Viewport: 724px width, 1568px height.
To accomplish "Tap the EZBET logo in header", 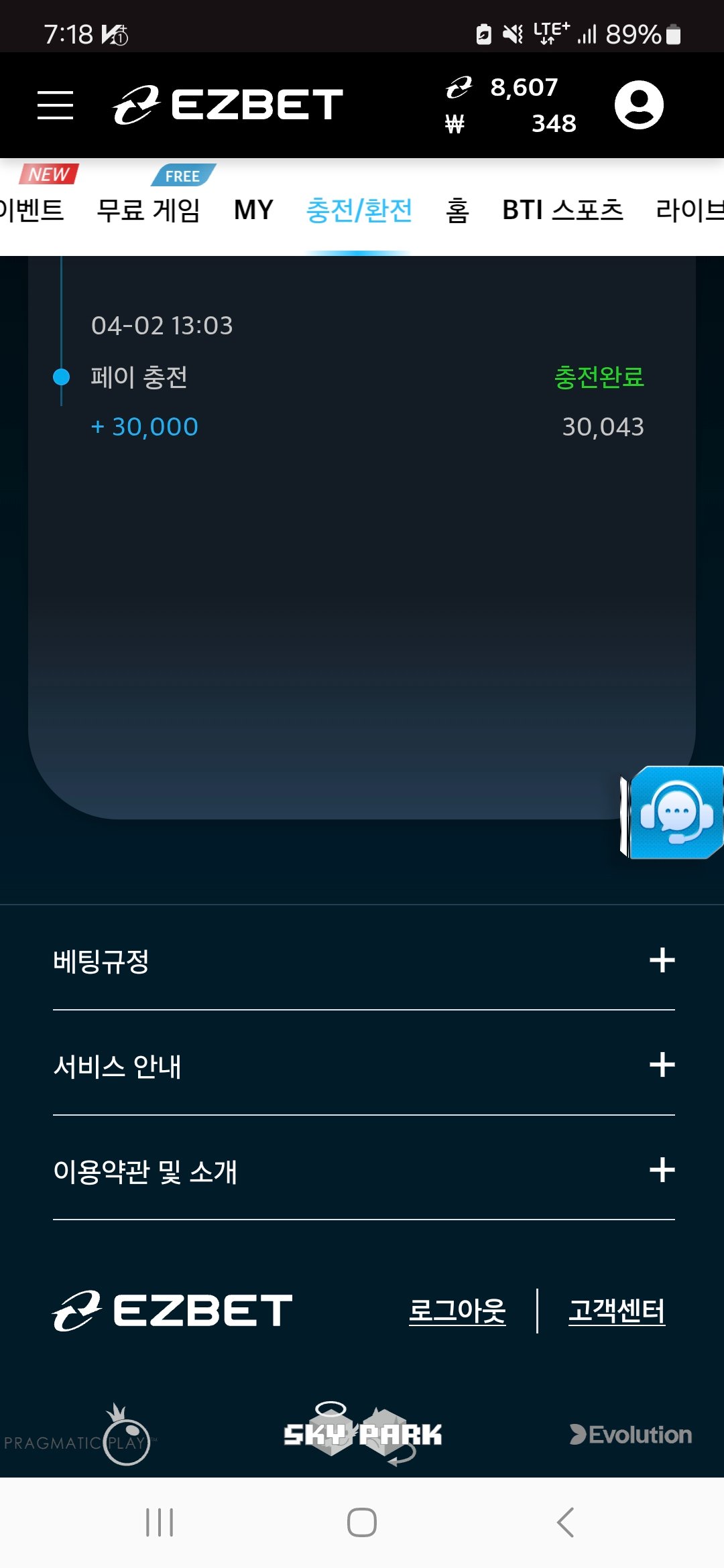I will click(228, 105).
